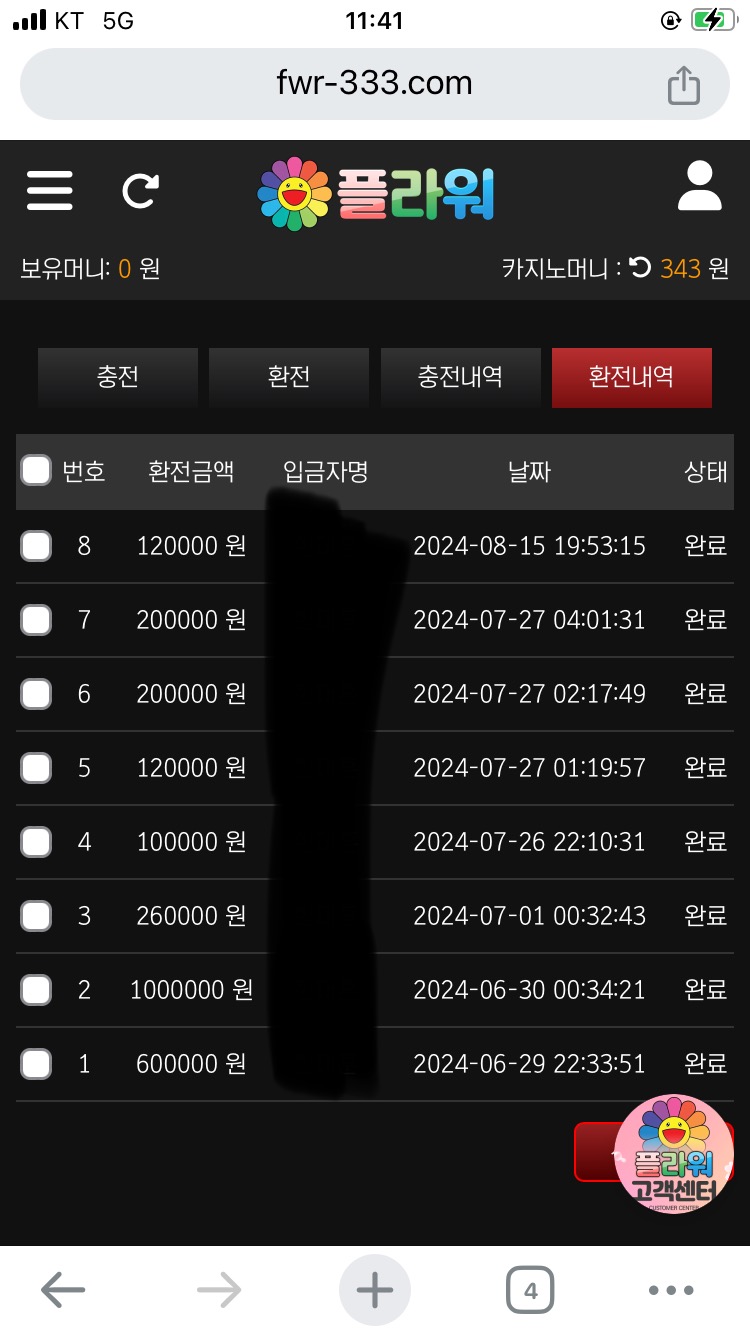
Task: Open the 충전내역 tab
Action: [460, 377]
